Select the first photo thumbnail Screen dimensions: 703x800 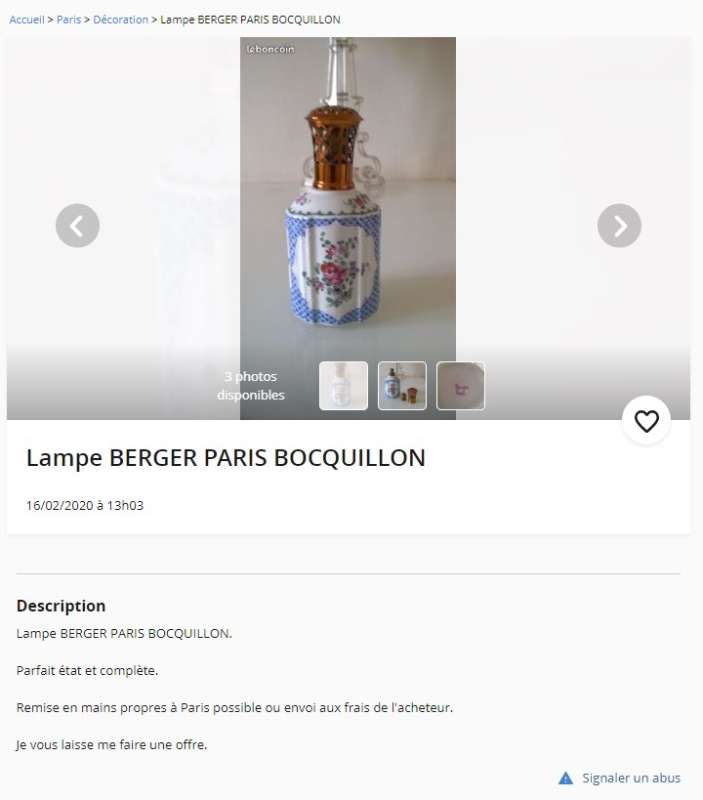[343, 386]
